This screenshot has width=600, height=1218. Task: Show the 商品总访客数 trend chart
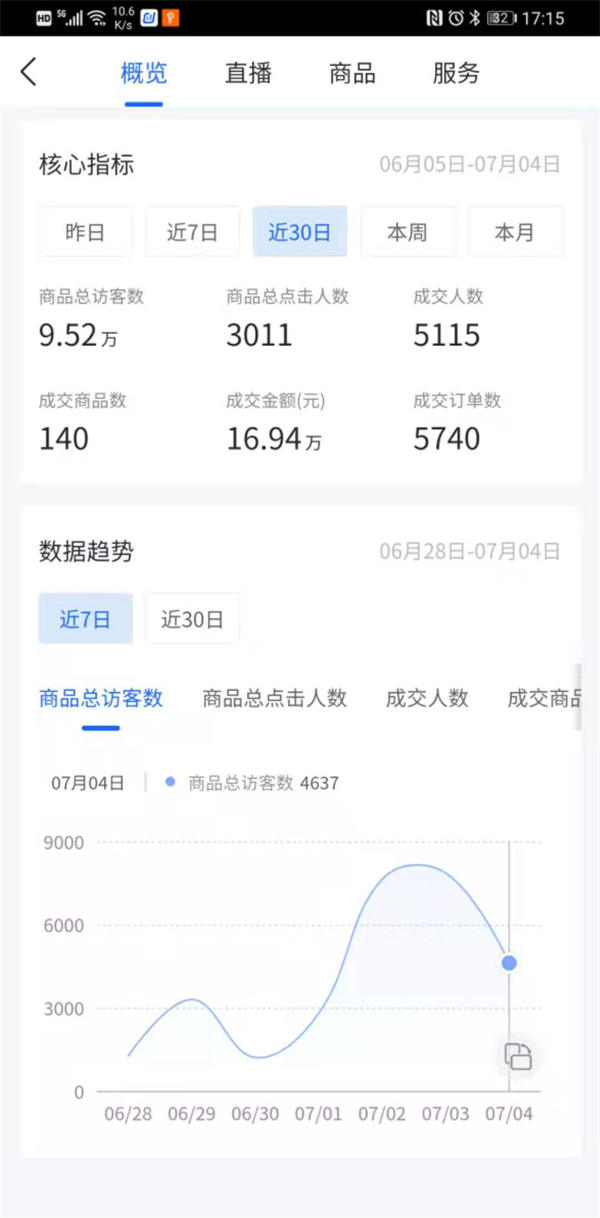[x=101, y=698]
